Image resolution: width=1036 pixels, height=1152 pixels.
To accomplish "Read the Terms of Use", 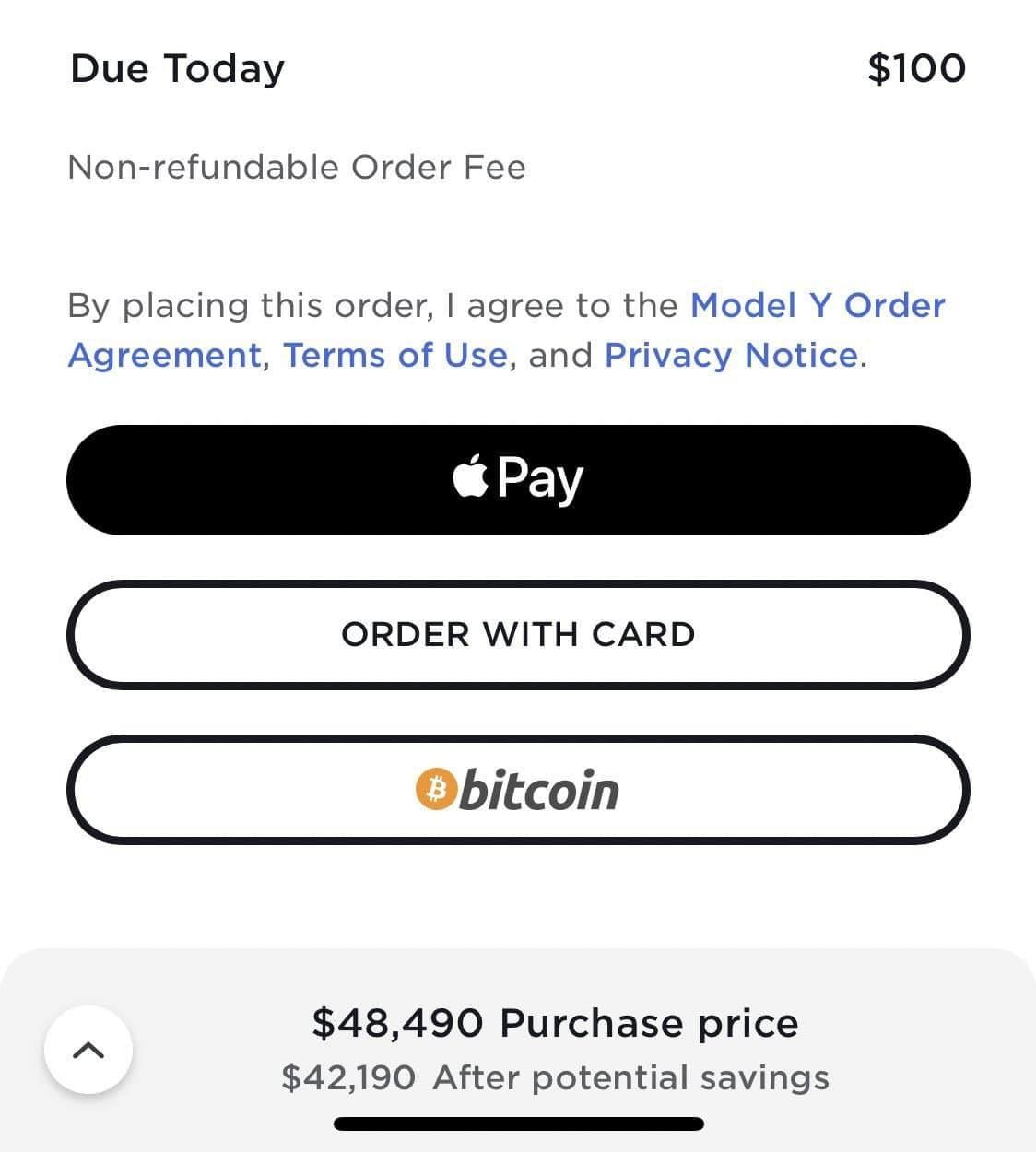I will tap(394, 355).
